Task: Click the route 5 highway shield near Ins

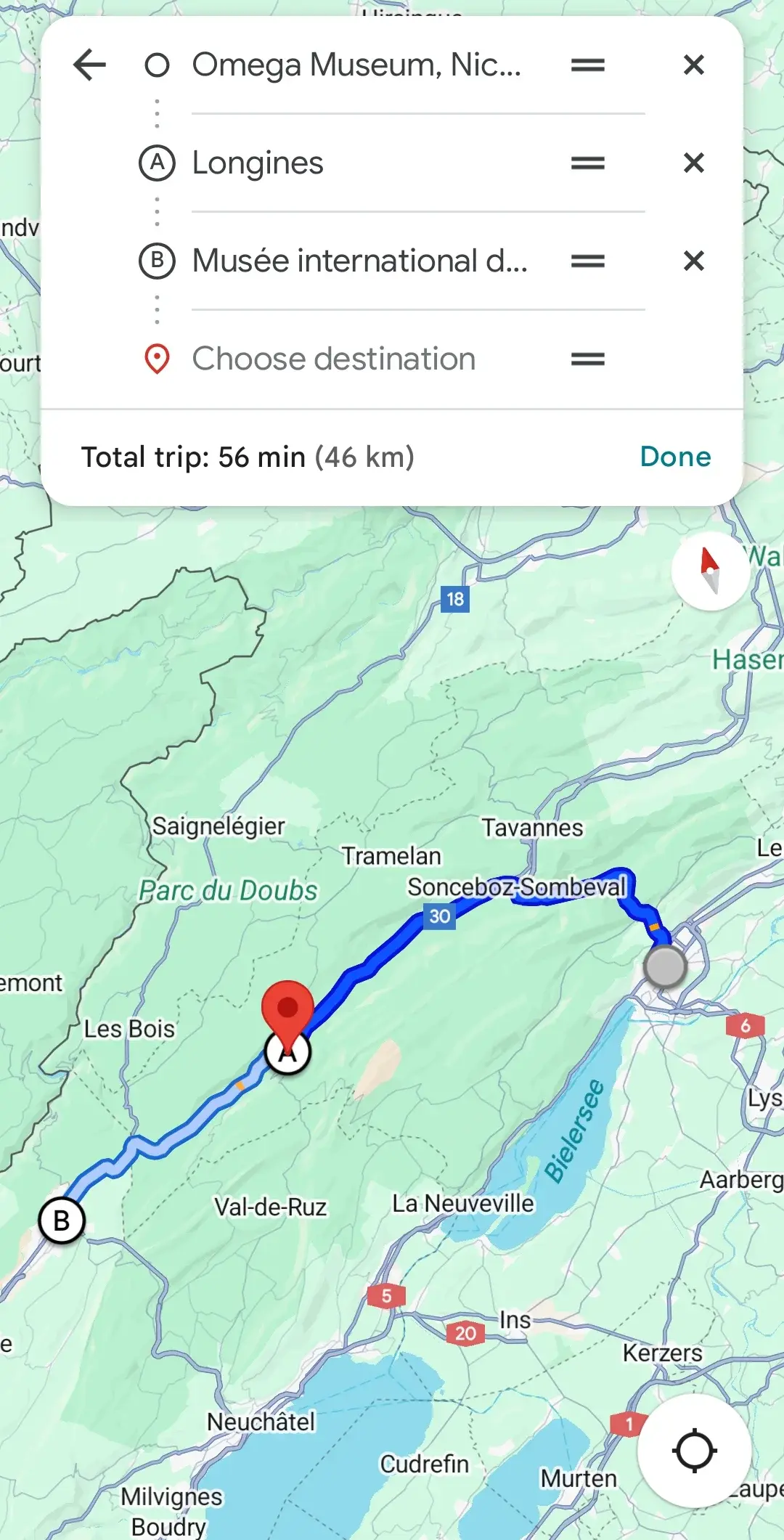Action: (387, 1297)
